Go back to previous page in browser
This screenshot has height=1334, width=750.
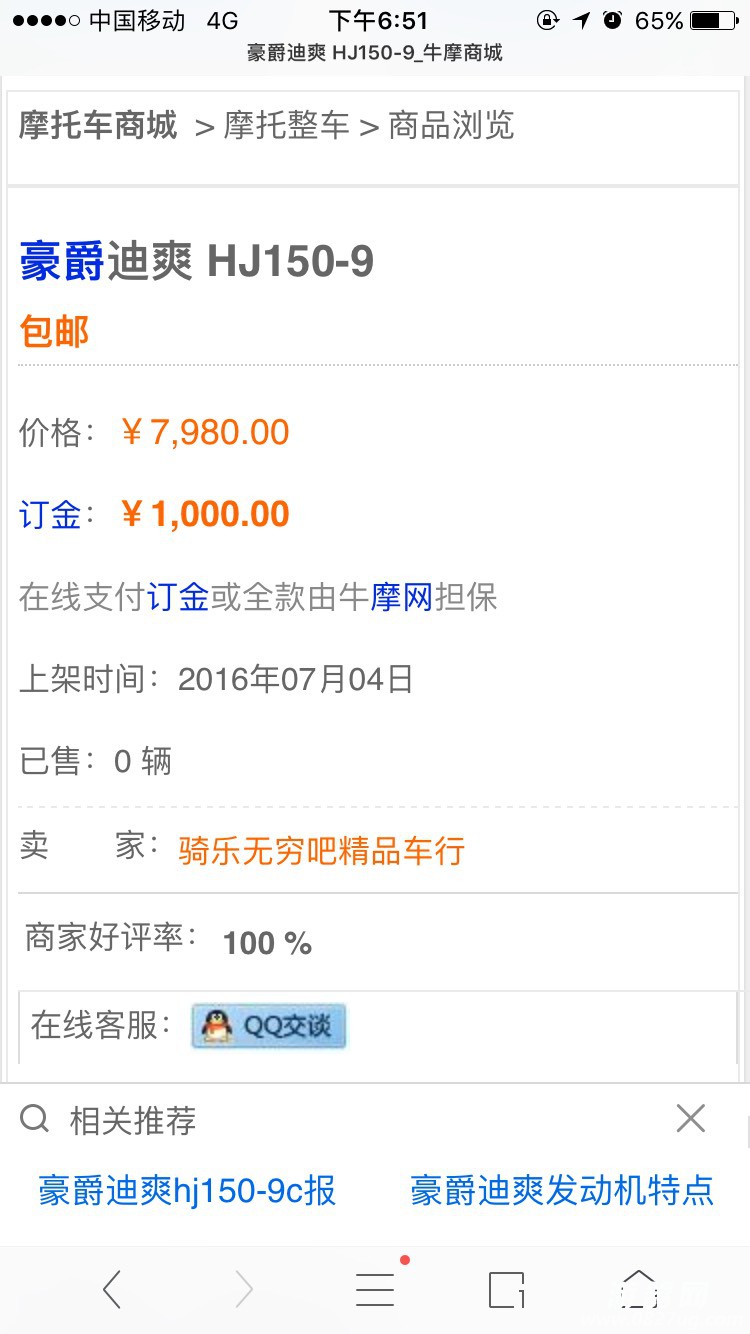pos(112,1290)
